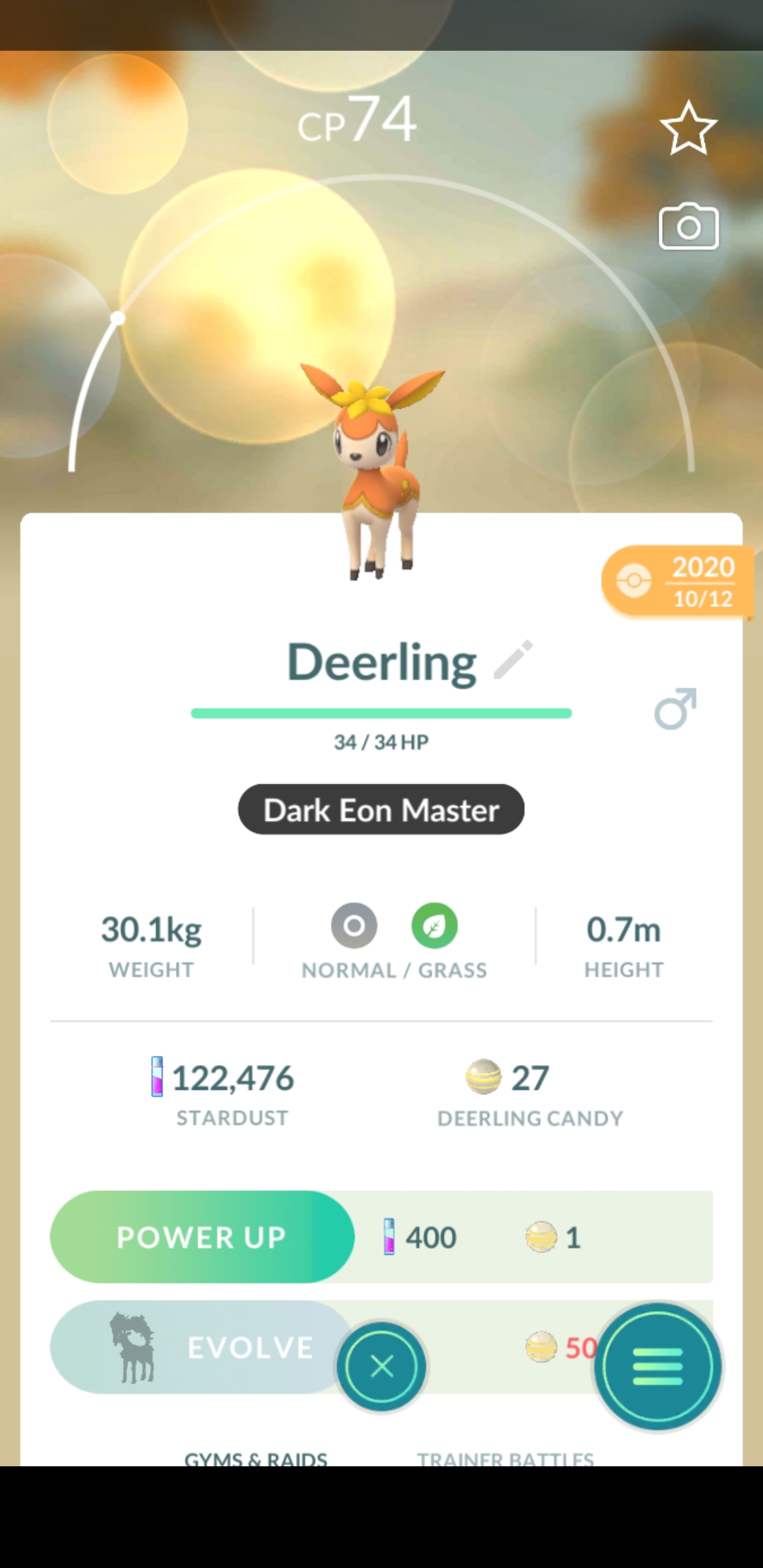Tap the Dark Eon Master badge

click(x=381, y=809)
